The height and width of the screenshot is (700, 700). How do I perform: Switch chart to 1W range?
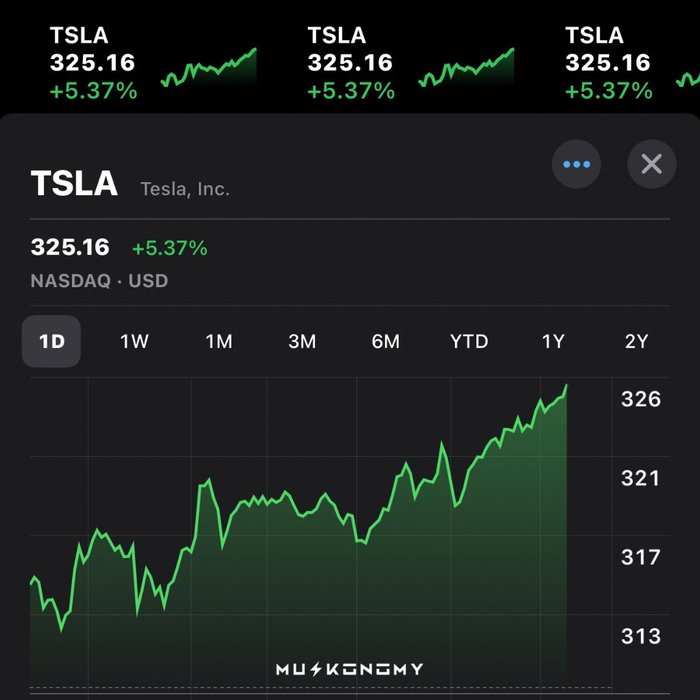pos(134,341)
